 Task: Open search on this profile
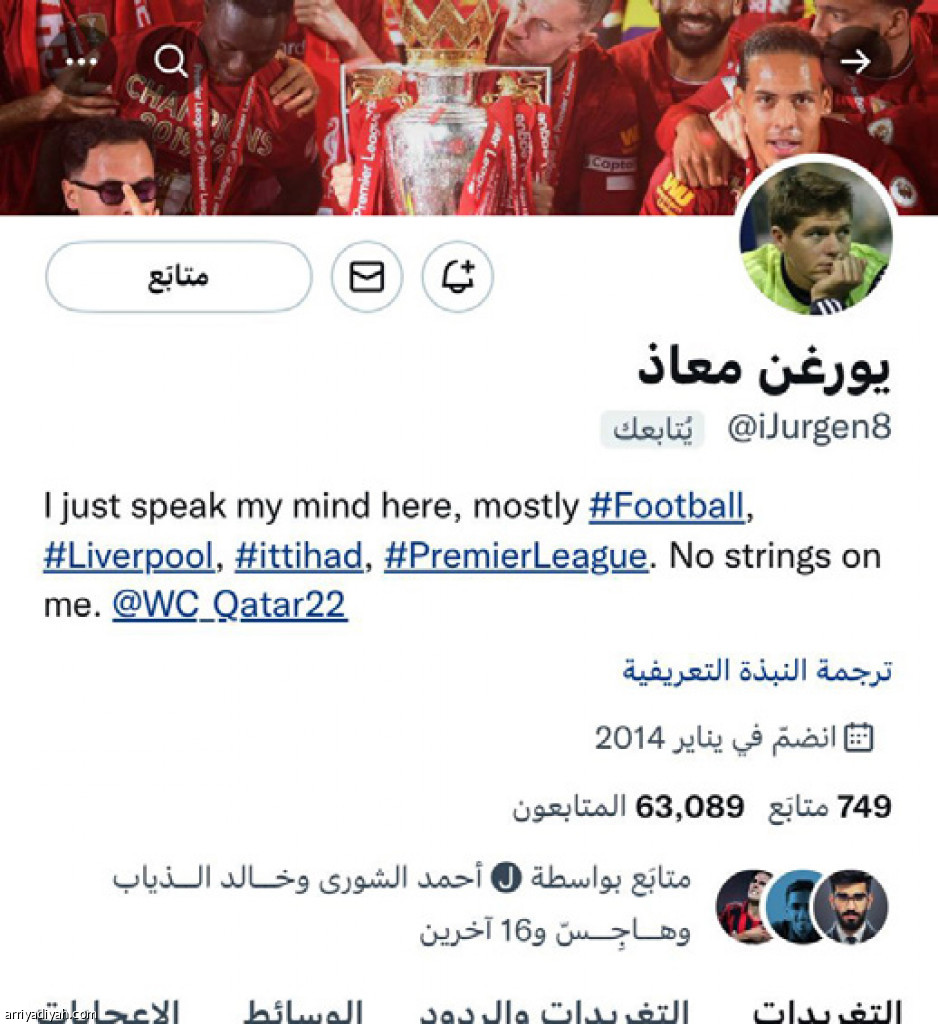pyautogui.click(x=171, y=61)
